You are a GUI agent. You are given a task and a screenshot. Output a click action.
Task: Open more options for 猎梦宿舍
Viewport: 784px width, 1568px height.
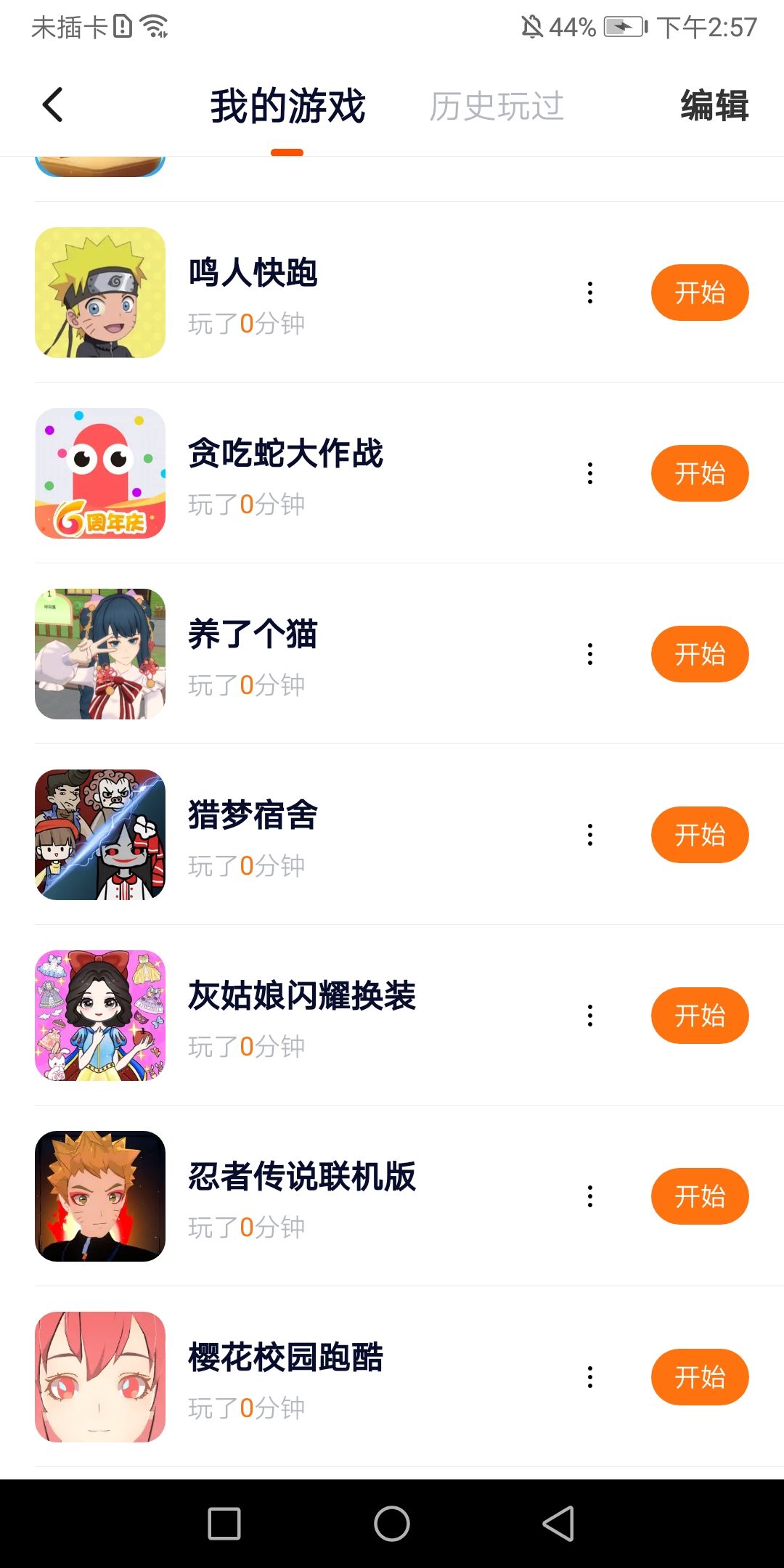coord(590,835)
